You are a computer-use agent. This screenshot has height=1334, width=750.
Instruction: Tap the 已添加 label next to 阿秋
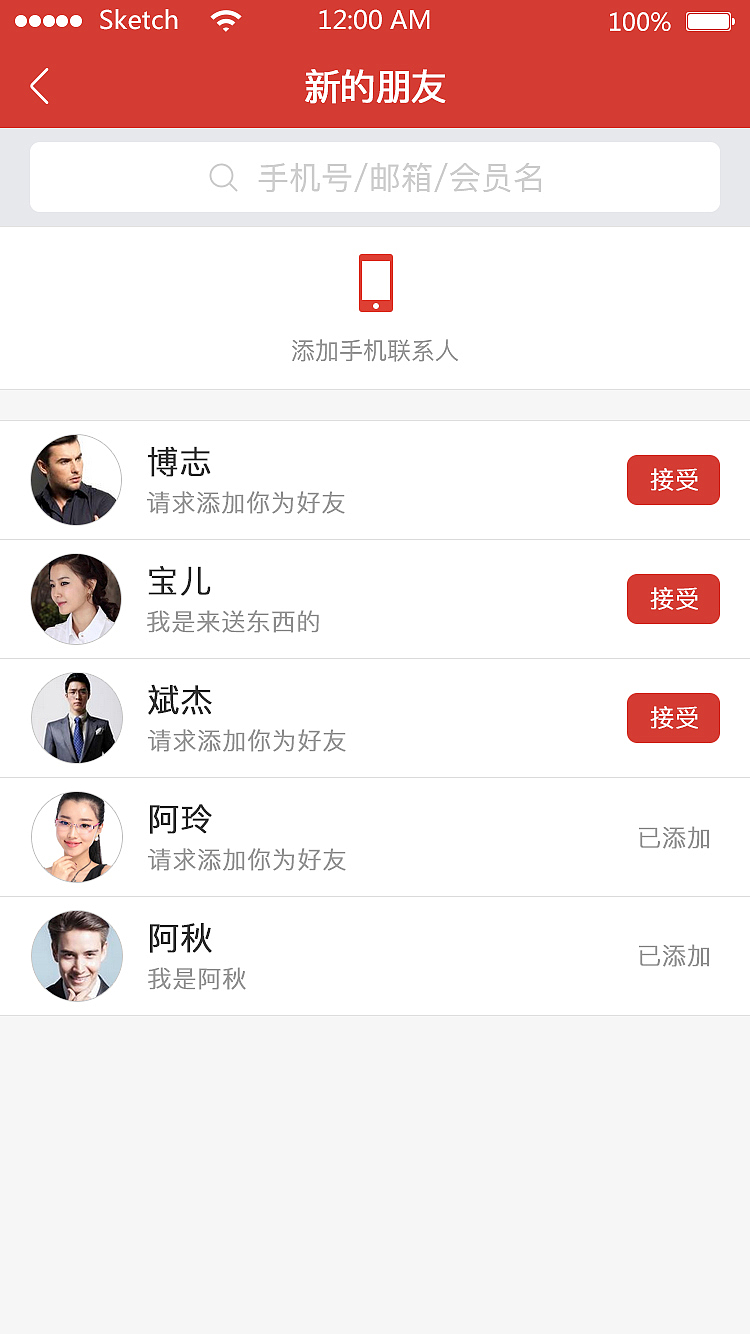click(x=675, y=956)
